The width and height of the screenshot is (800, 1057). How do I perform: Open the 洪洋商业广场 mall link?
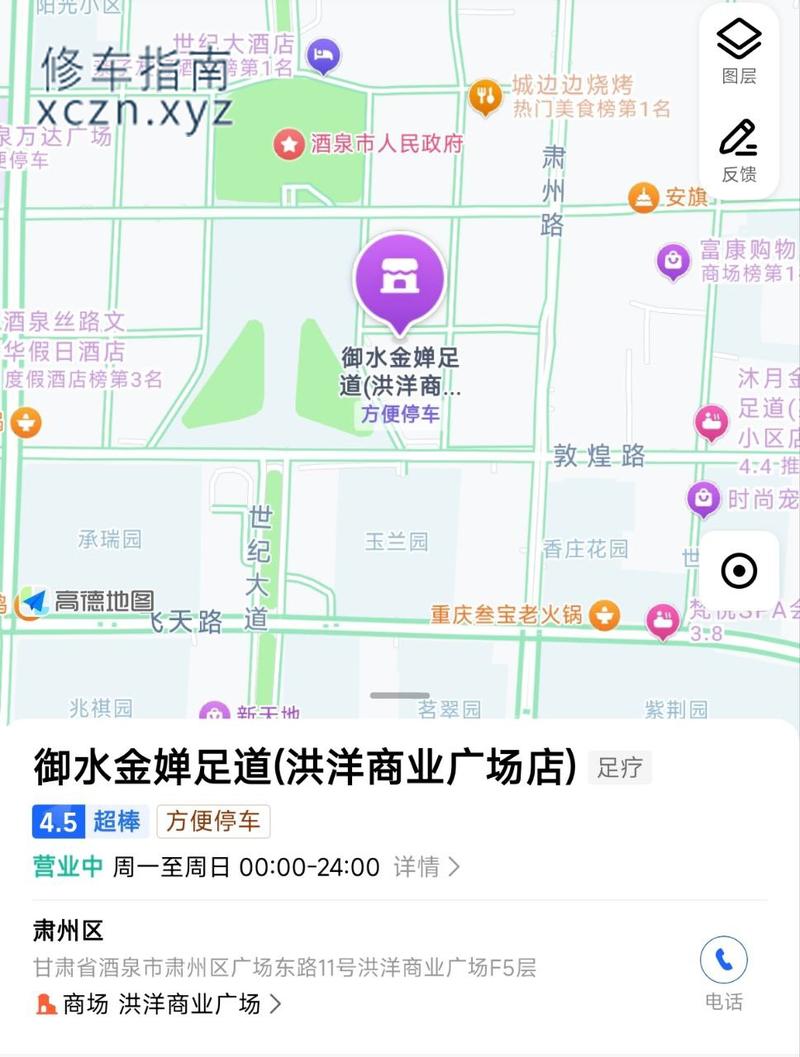198,1004
